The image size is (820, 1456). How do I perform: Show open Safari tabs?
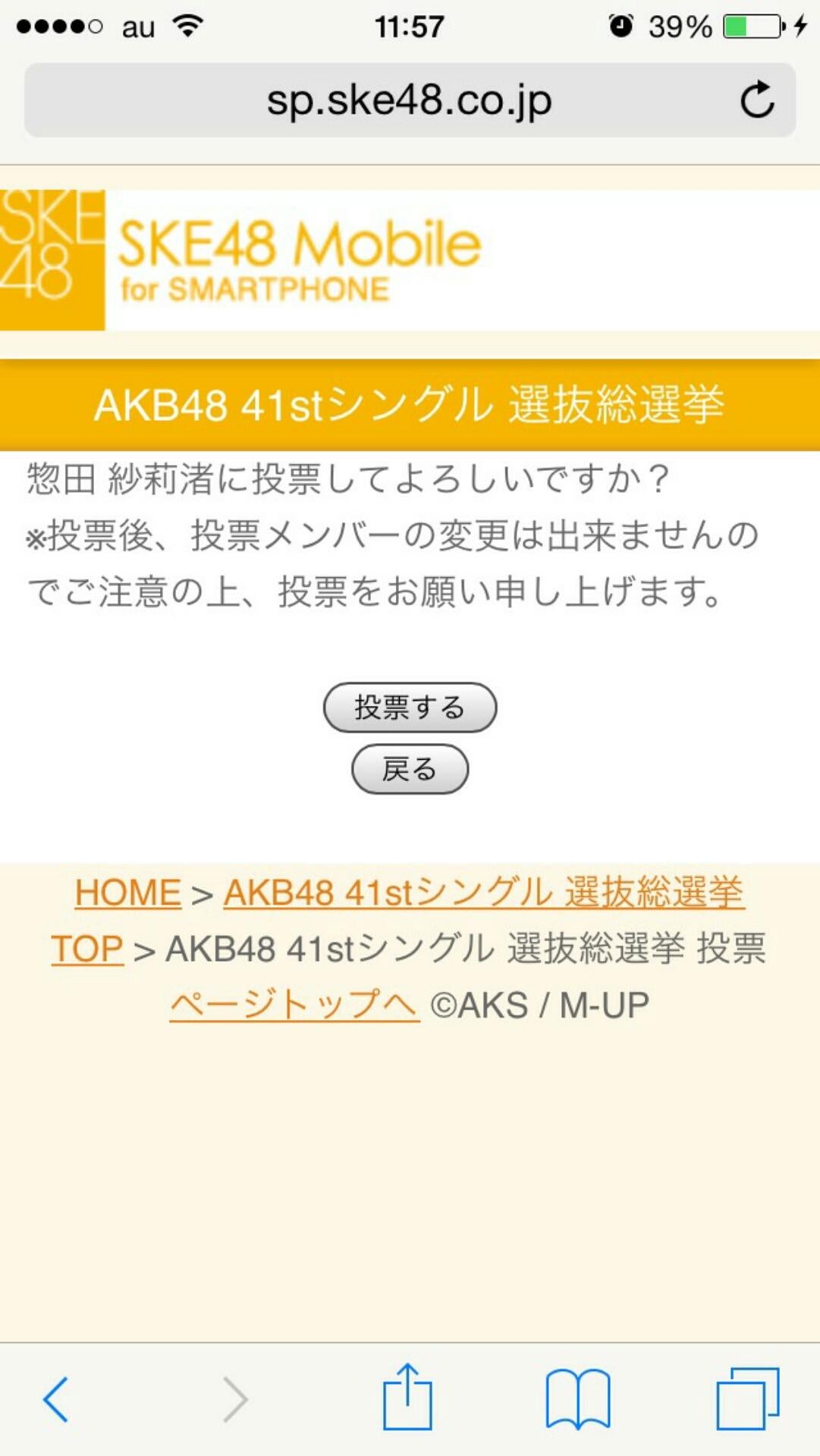[747, 1399]
